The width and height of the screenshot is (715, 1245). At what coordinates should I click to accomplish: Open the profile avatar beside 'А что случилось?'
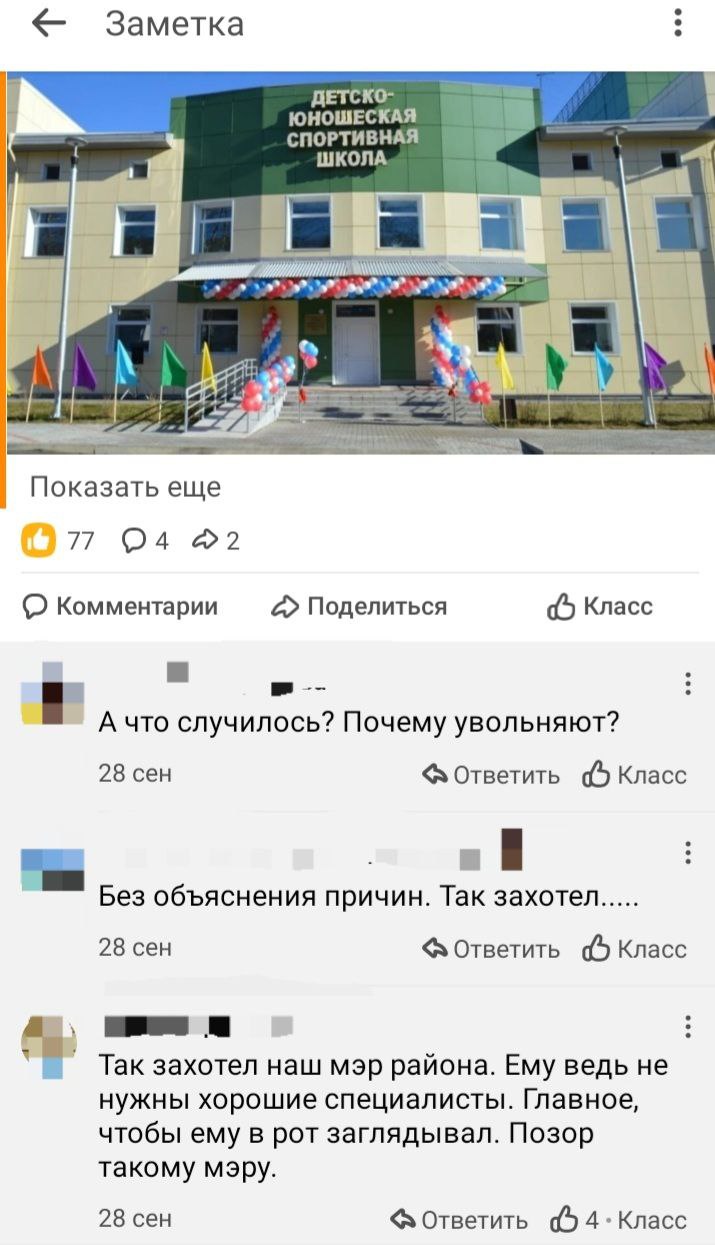[x=53, y=692]
